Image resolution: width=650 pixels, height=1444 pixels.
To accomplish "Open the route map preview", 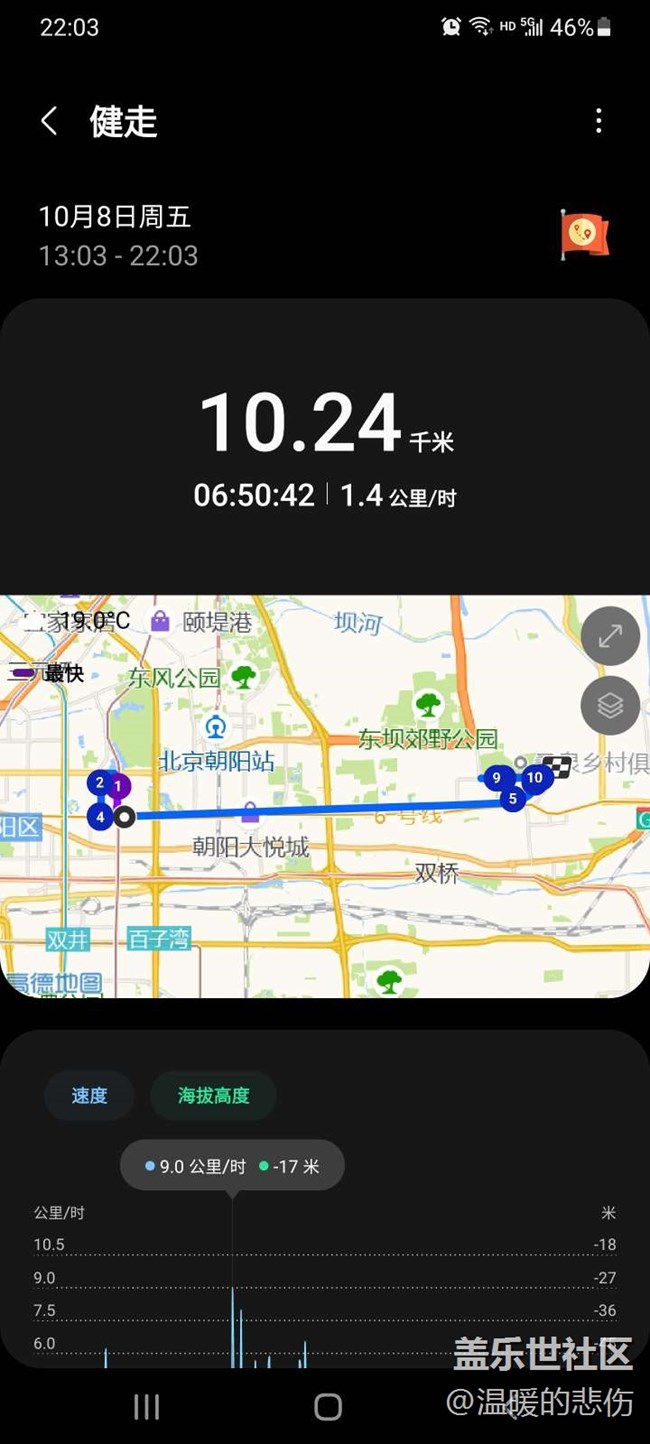I will (x=325, y=796).
